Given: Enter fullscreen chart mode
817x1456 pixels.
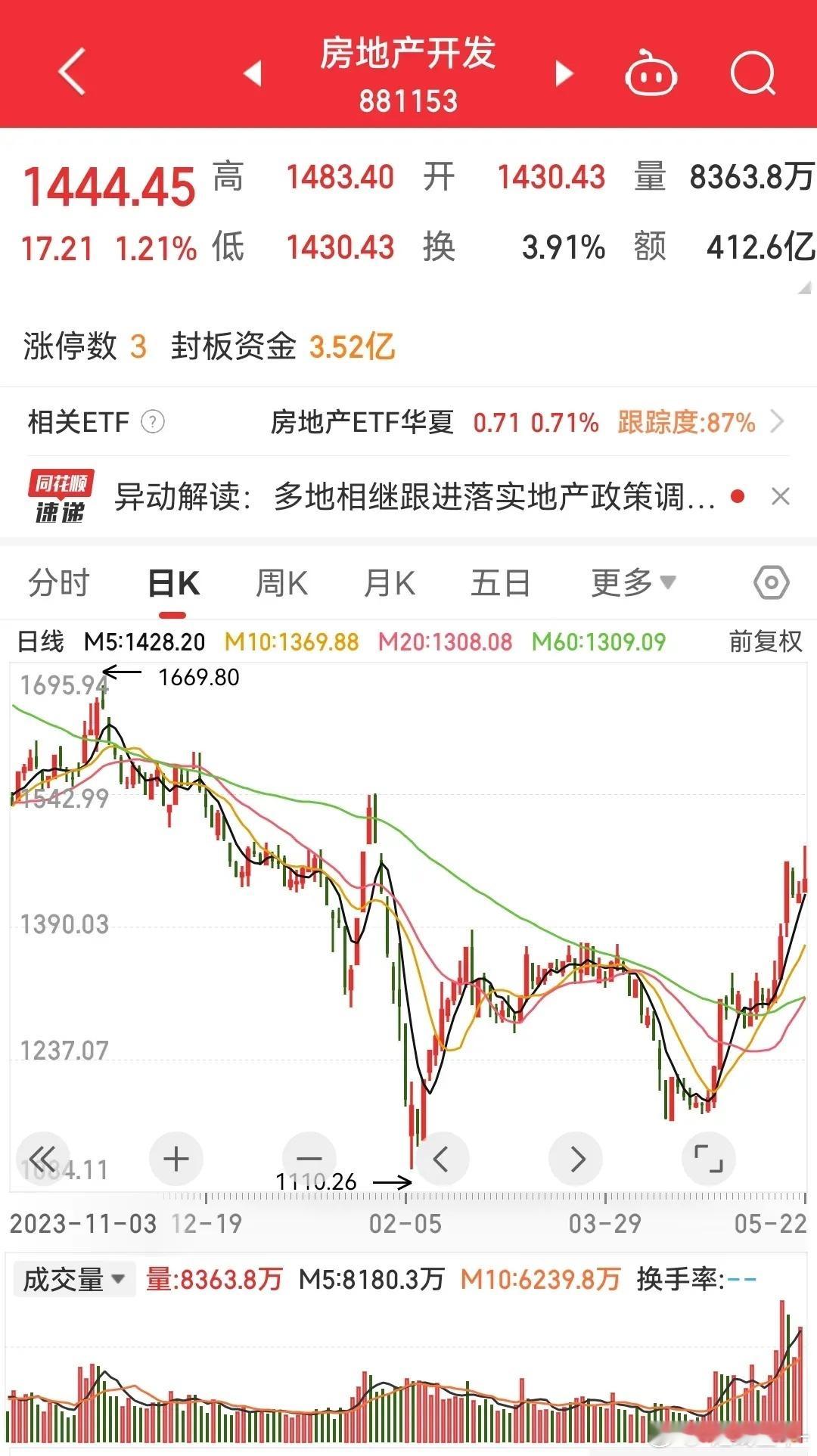Looking at the screenshot, I should (708, 1158).
